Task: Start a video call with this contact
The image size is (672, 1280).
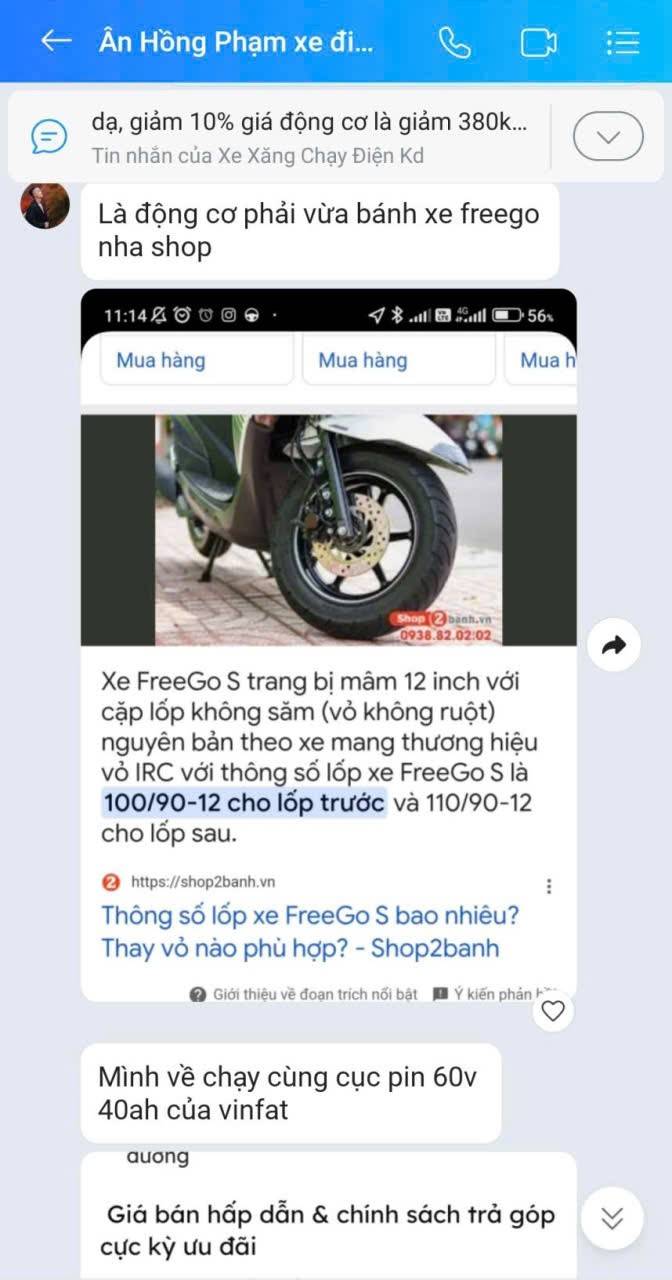Action: pyautogui.click(x=538, y=42)
